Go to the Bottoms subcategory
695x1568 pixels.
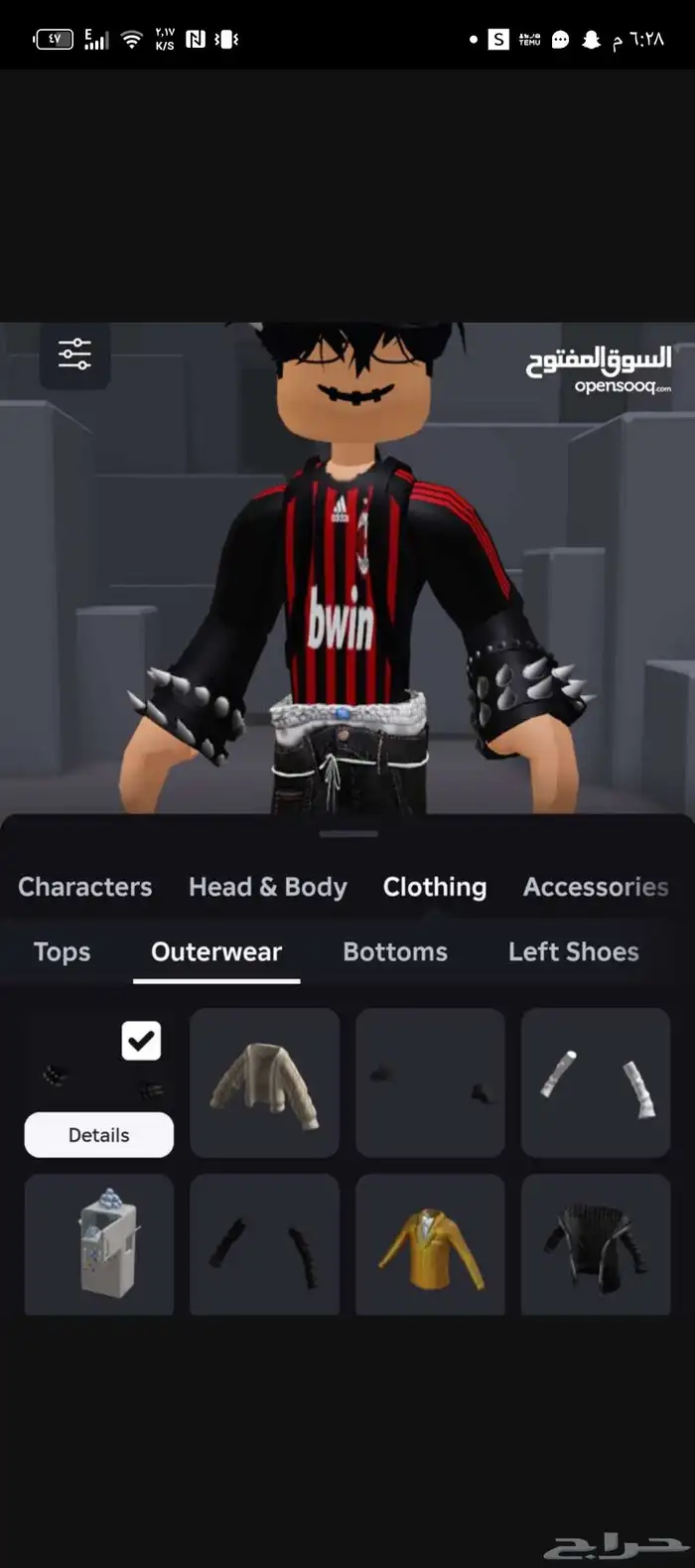(395, 951)
